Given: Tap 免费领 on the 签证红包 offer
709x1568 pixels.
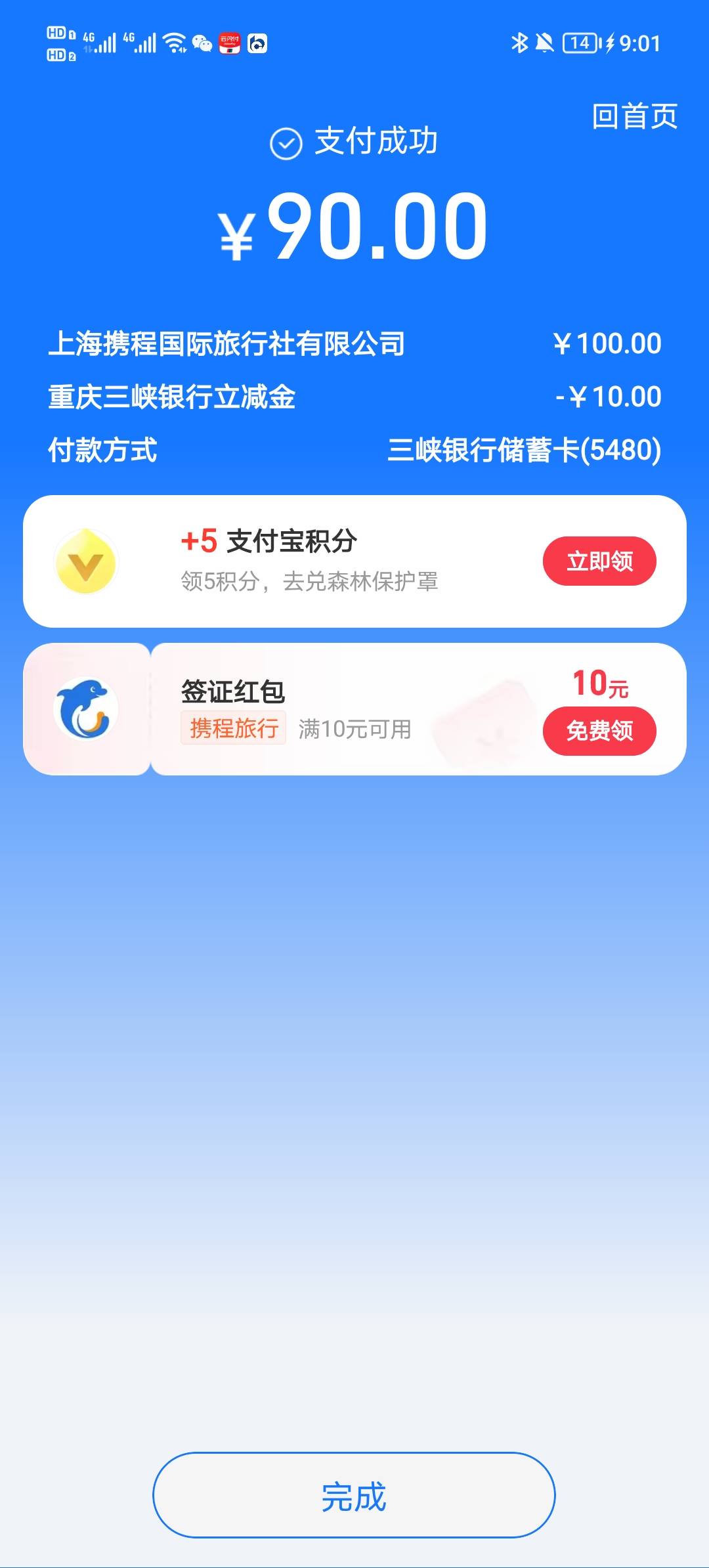Looking at the screenshot, I should tap(599, 731).
